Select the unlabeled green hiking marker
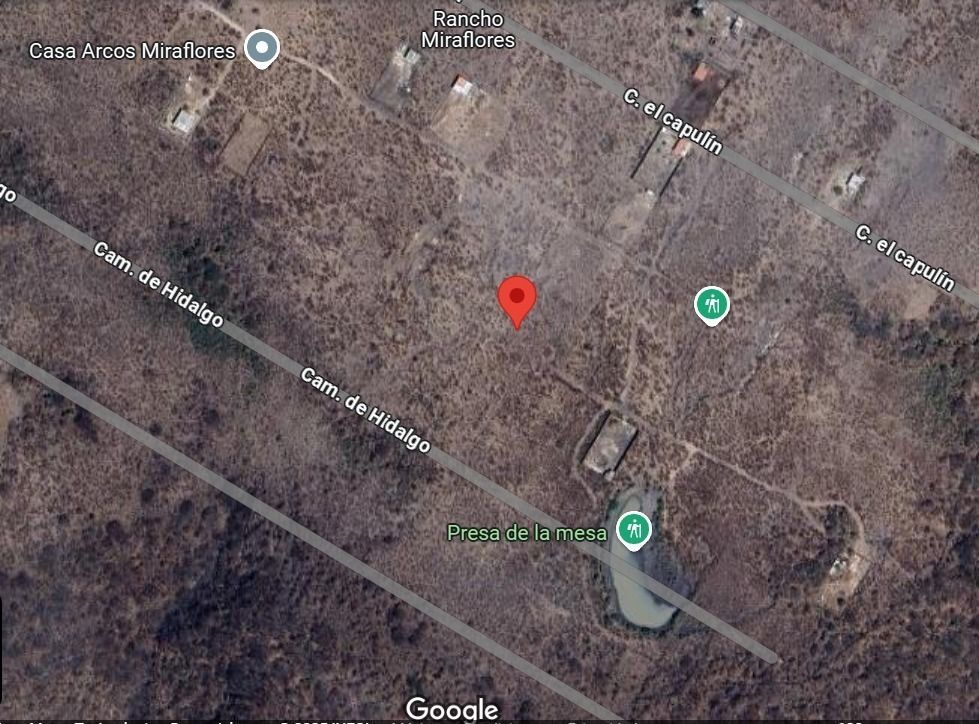Image resolution: width=979 pixels, height=724 pixels. [x=711, y=305]
